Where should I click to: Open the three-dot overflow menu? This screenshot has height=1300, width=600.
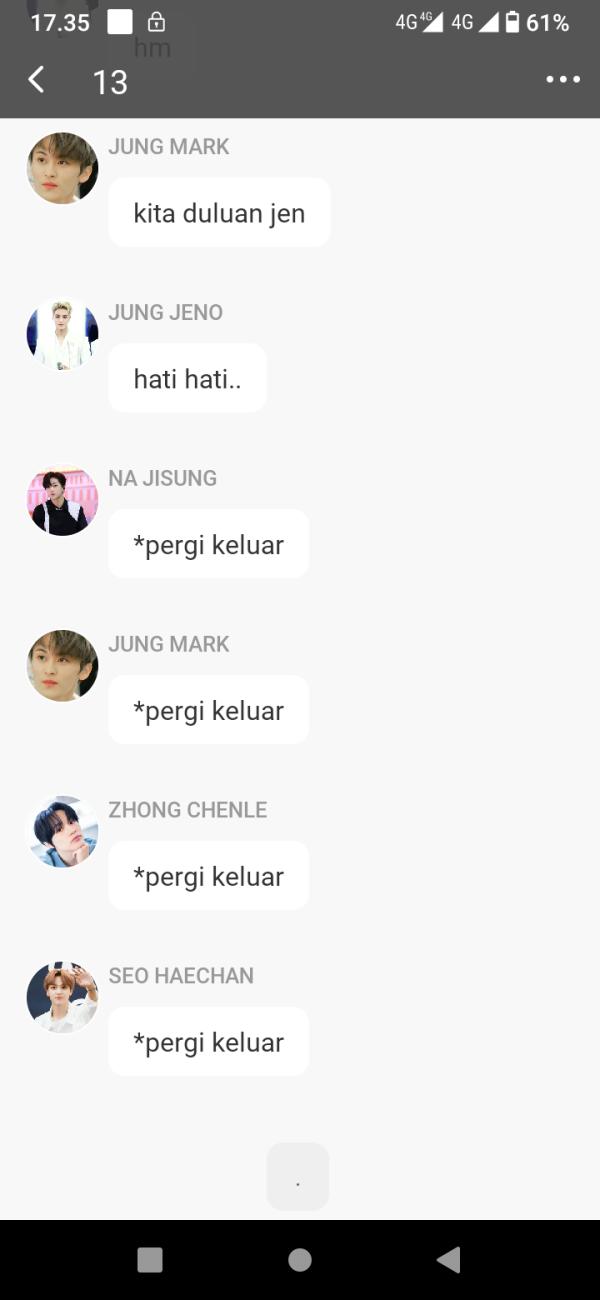(x=563, y=80)
